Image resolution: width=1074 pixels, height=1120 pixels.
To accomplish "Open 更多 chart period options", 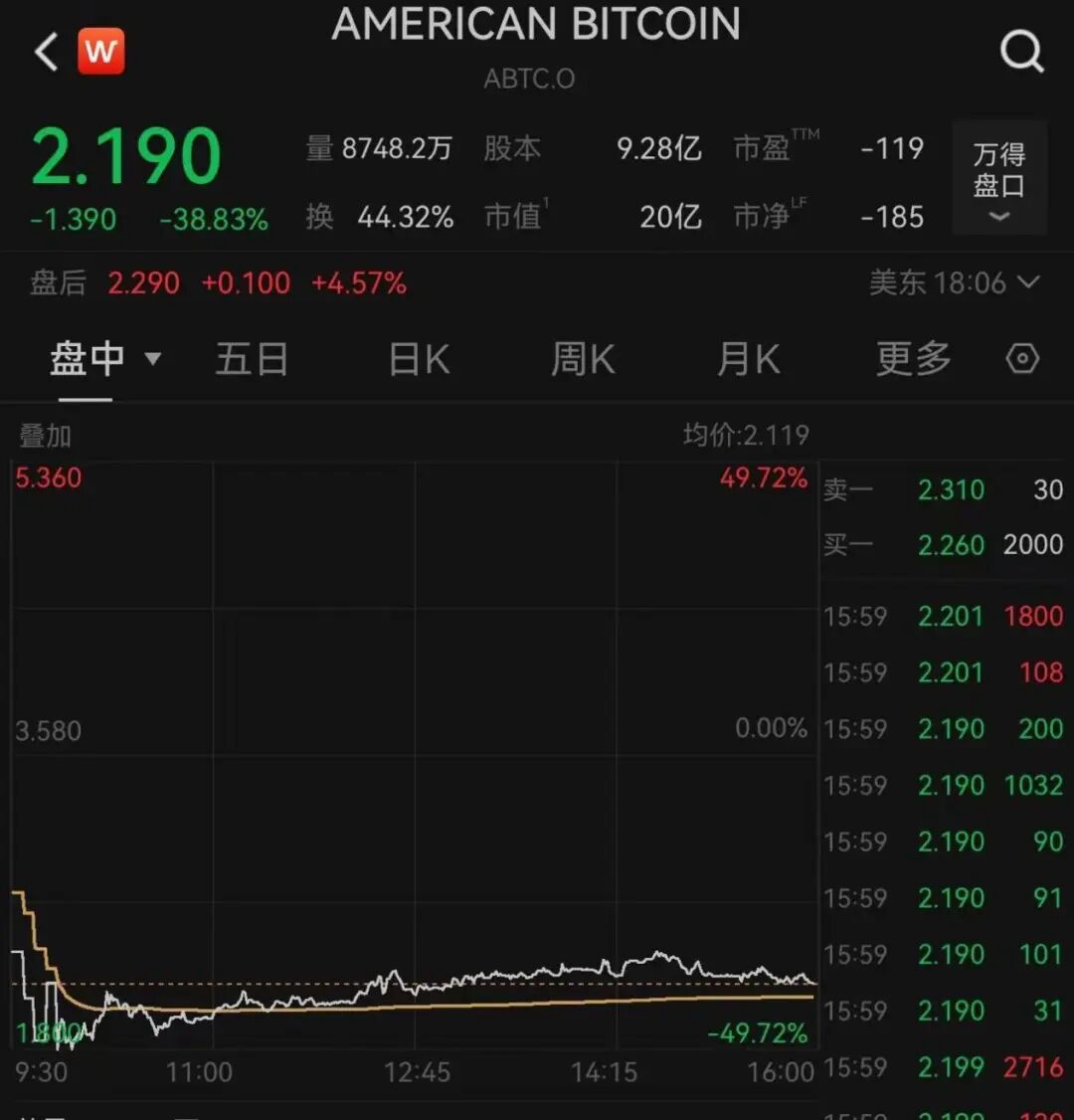I will coord(913,358).
